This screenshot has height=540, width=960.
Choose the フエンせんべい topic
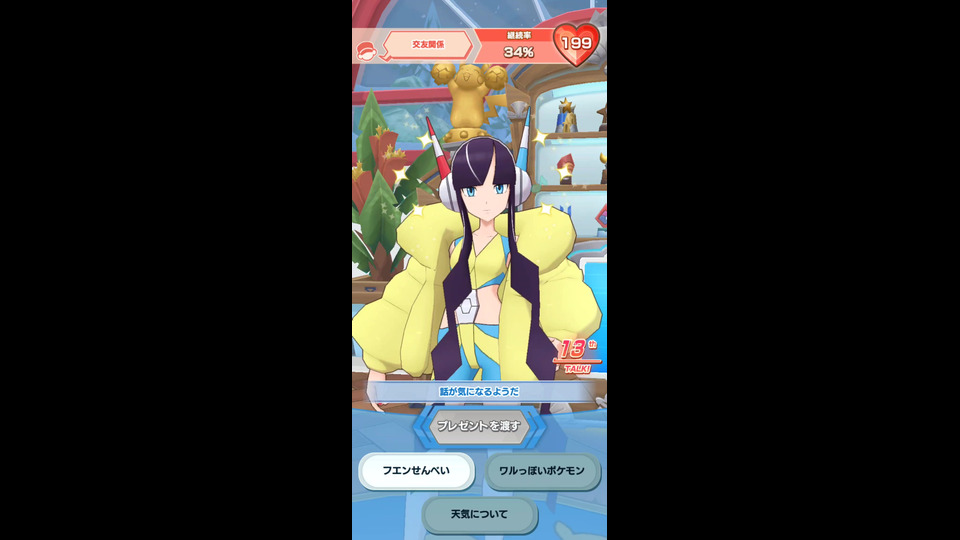[416, 470]
